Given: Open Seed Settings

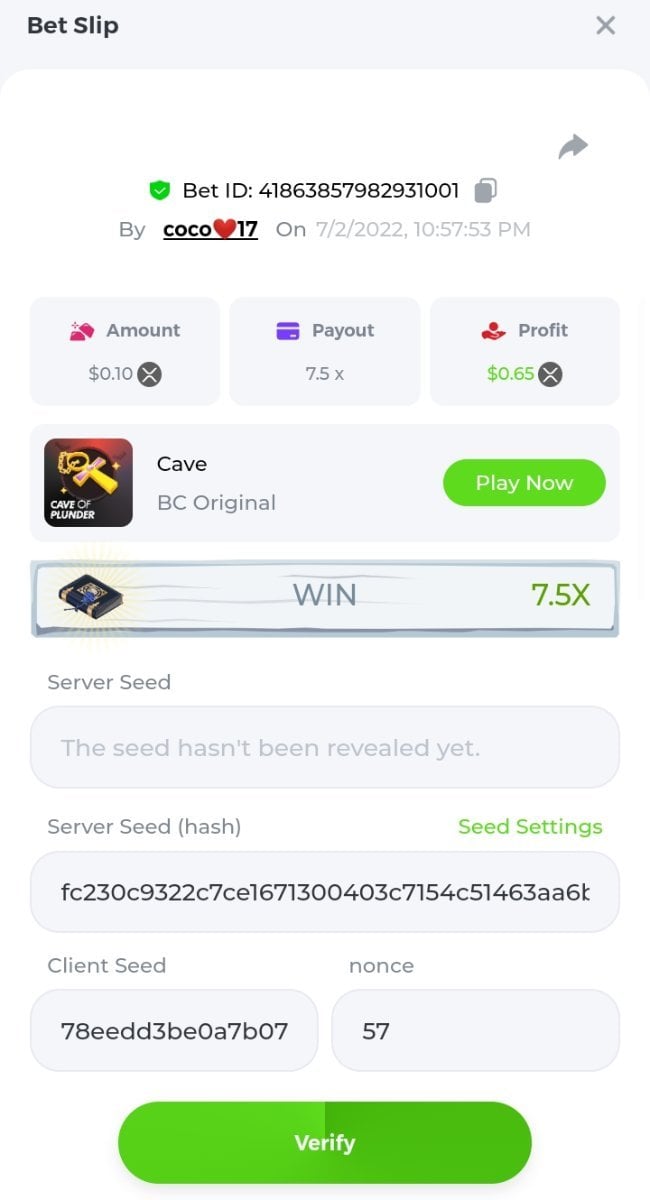Looking at the screenshot, I should [x=530, y=827].
